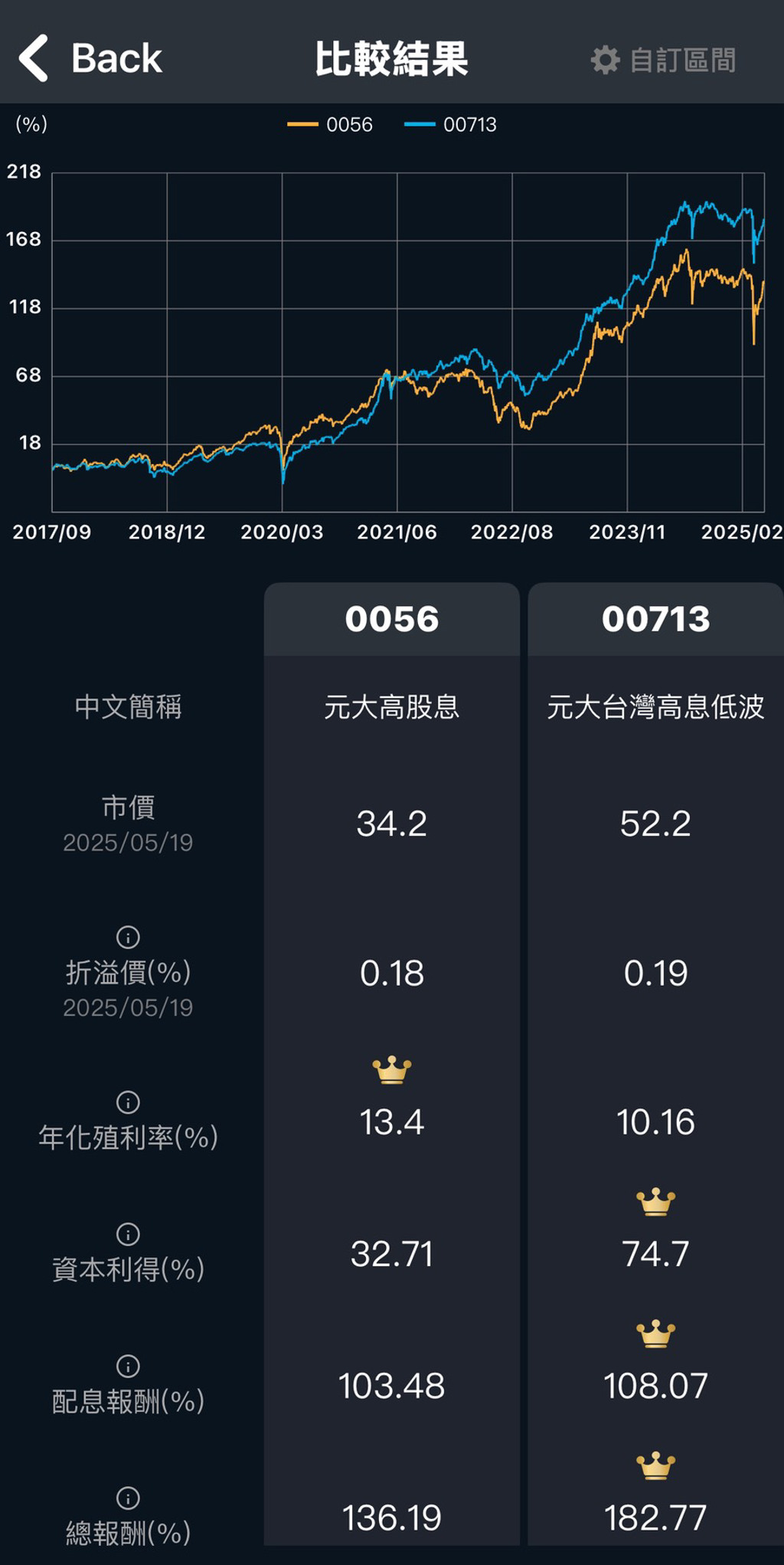Tap the info icon beside 配息報酬(%)
784x1565 pixels.
point(127,1365)
